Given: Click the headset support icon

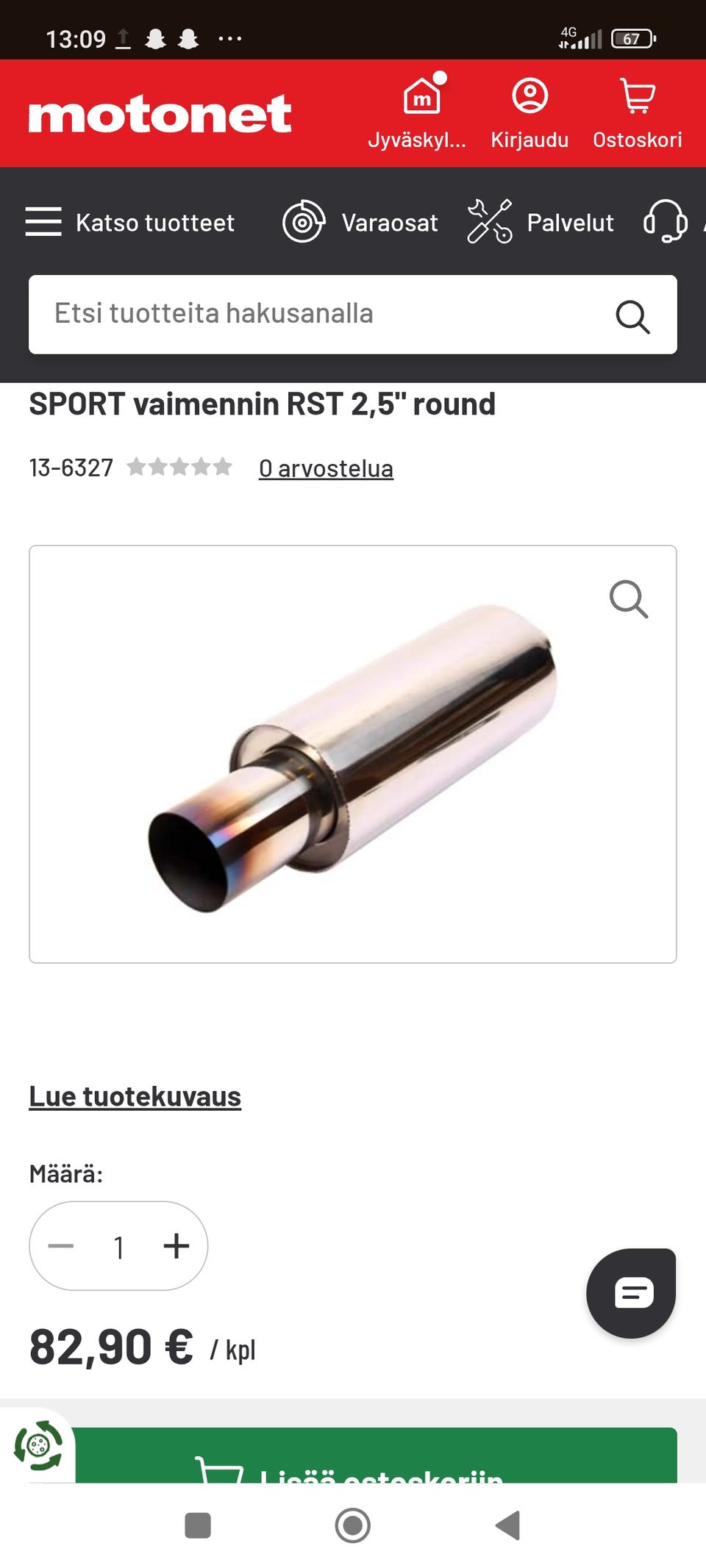Looking at the screenshot, I should pyautogui.click(x=666, y=222).
